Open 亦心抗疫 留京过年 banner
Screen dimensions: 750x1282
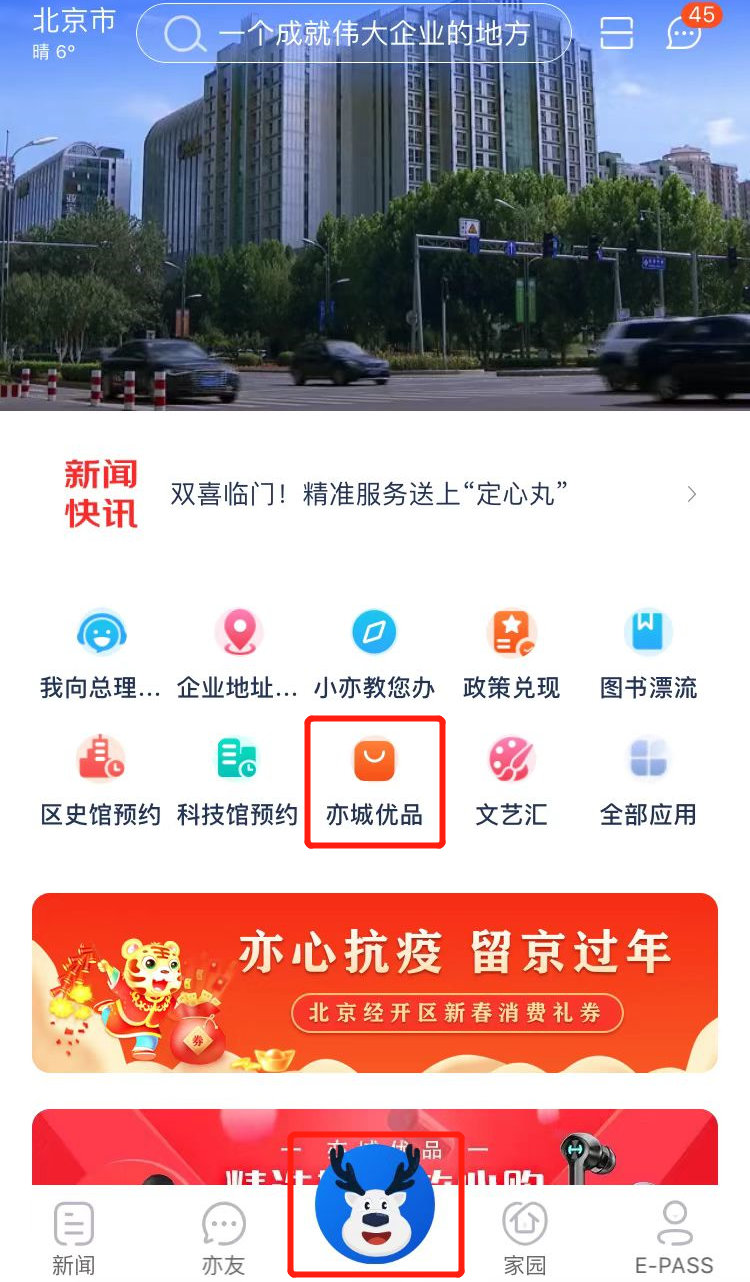click(x=375, y=982)
